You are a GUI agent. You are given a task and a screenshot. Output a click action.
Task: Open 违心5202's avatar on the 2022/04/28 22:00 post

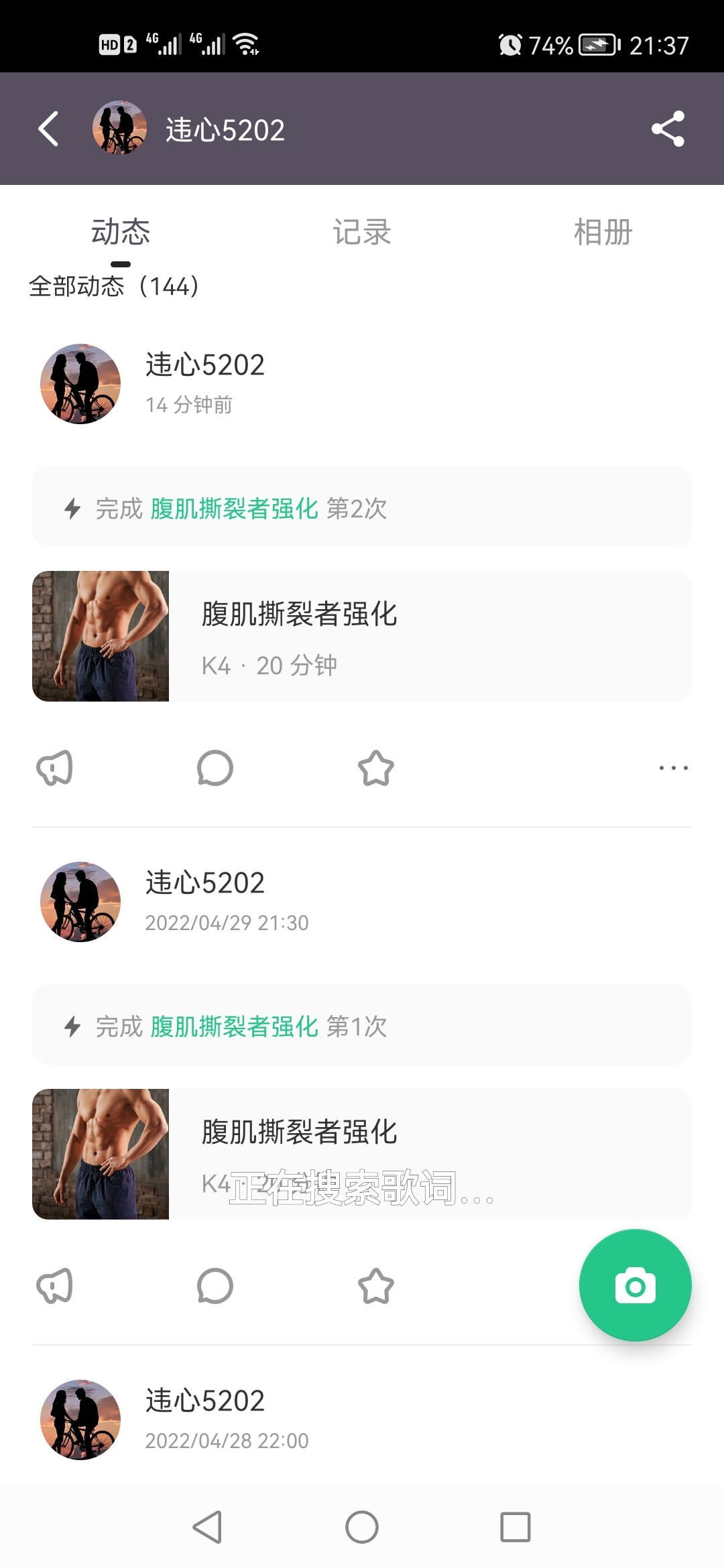80,1419
